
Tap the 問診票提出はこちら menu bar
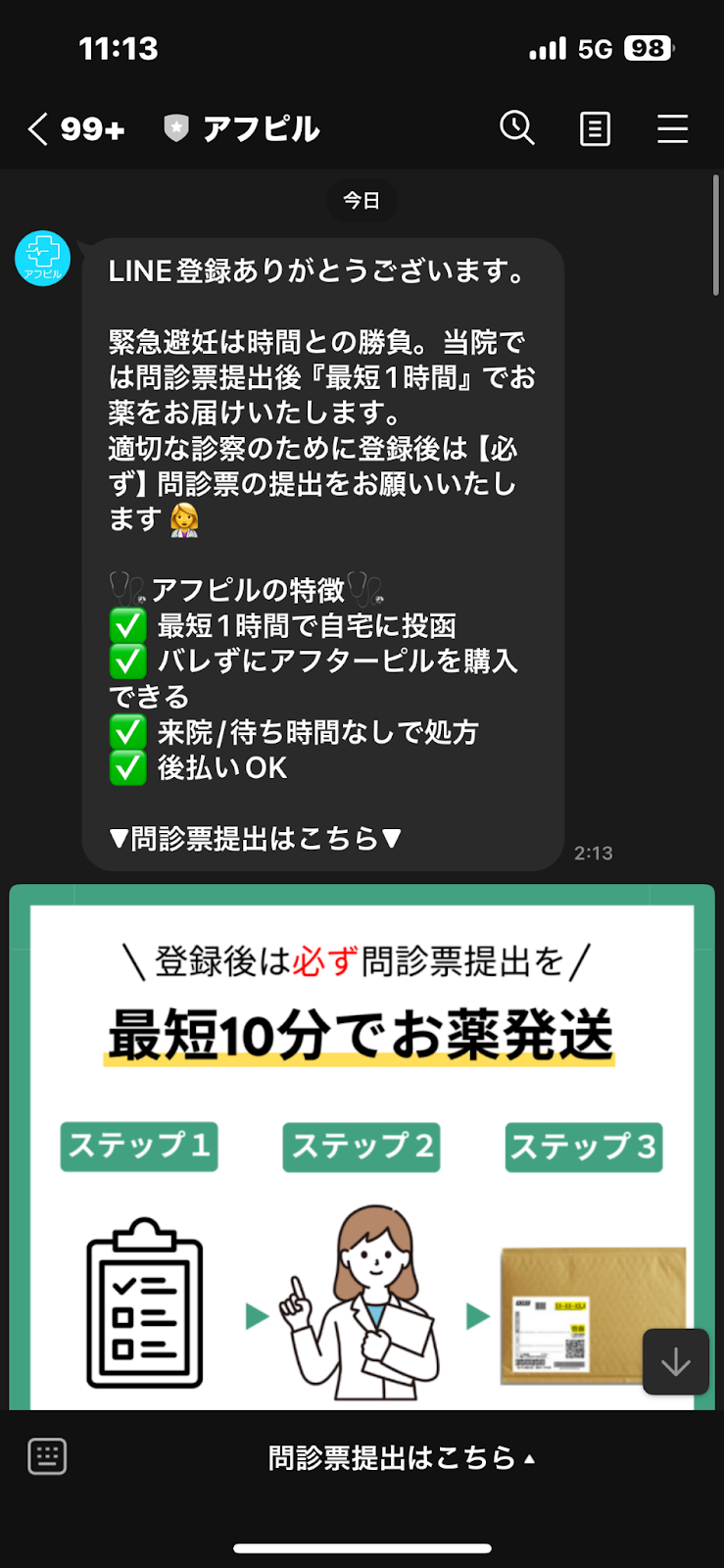point(402,1458)
